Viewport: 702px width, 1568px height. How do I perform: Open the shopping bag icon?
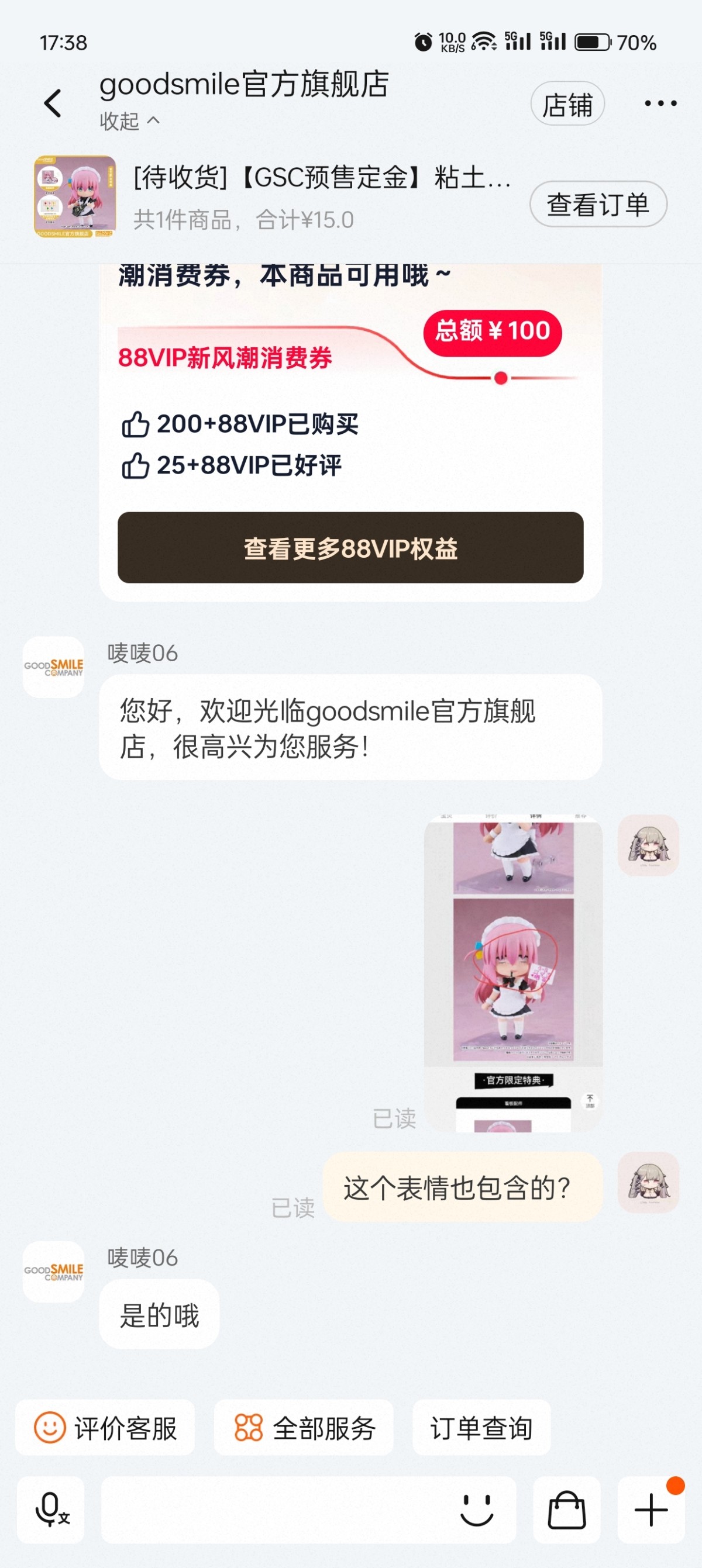(x=567, y=1510)
